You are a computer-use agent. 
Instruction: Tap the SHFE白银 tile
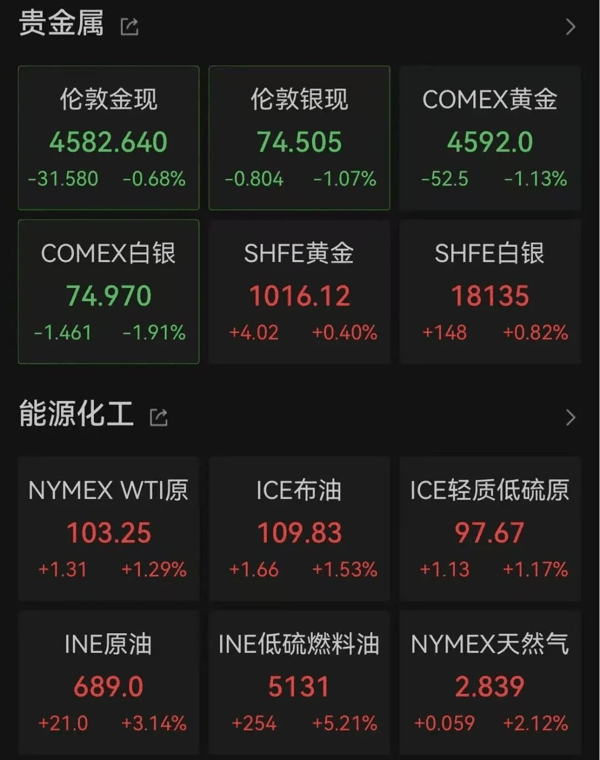(x=490, y=291)
